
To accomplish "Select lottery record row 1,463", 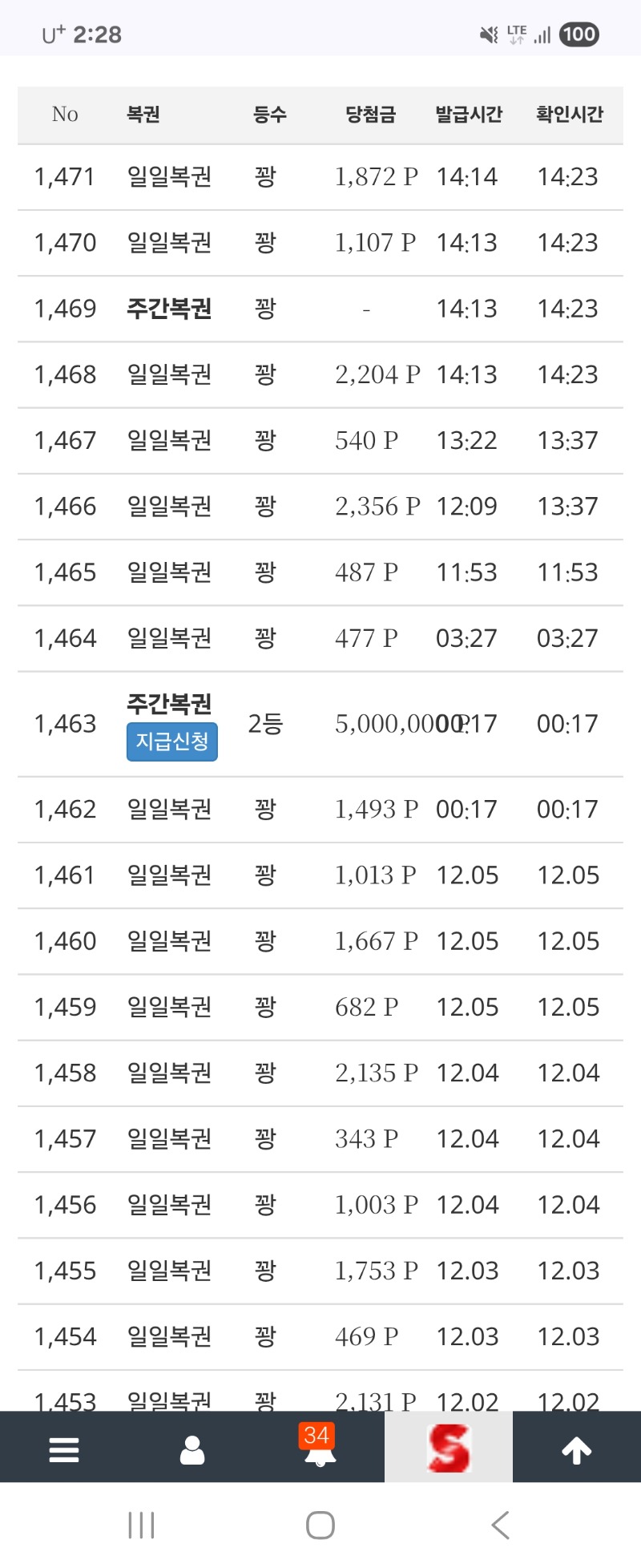I will click(65, 722).
